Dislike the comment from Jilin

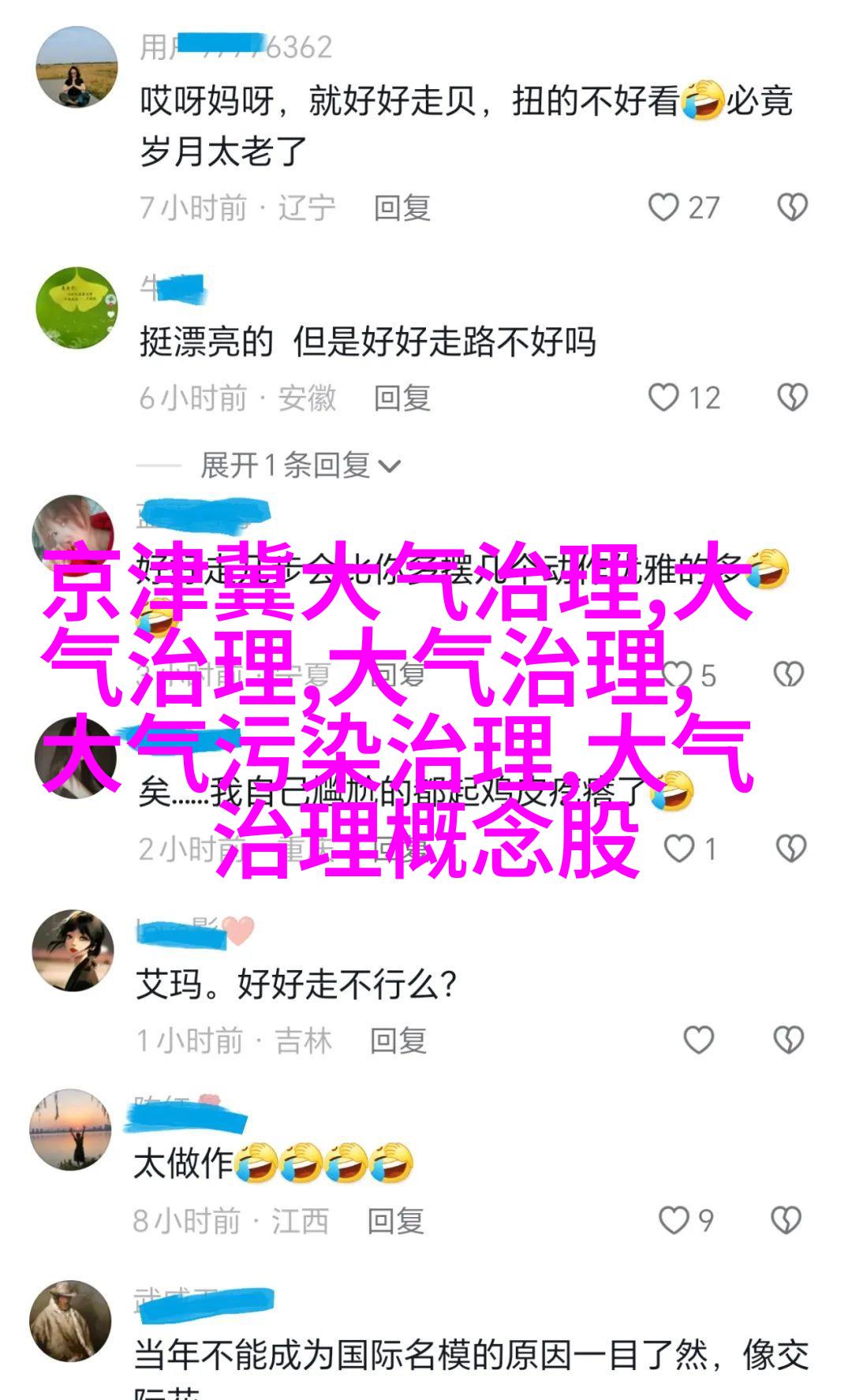click(788, 1040)
